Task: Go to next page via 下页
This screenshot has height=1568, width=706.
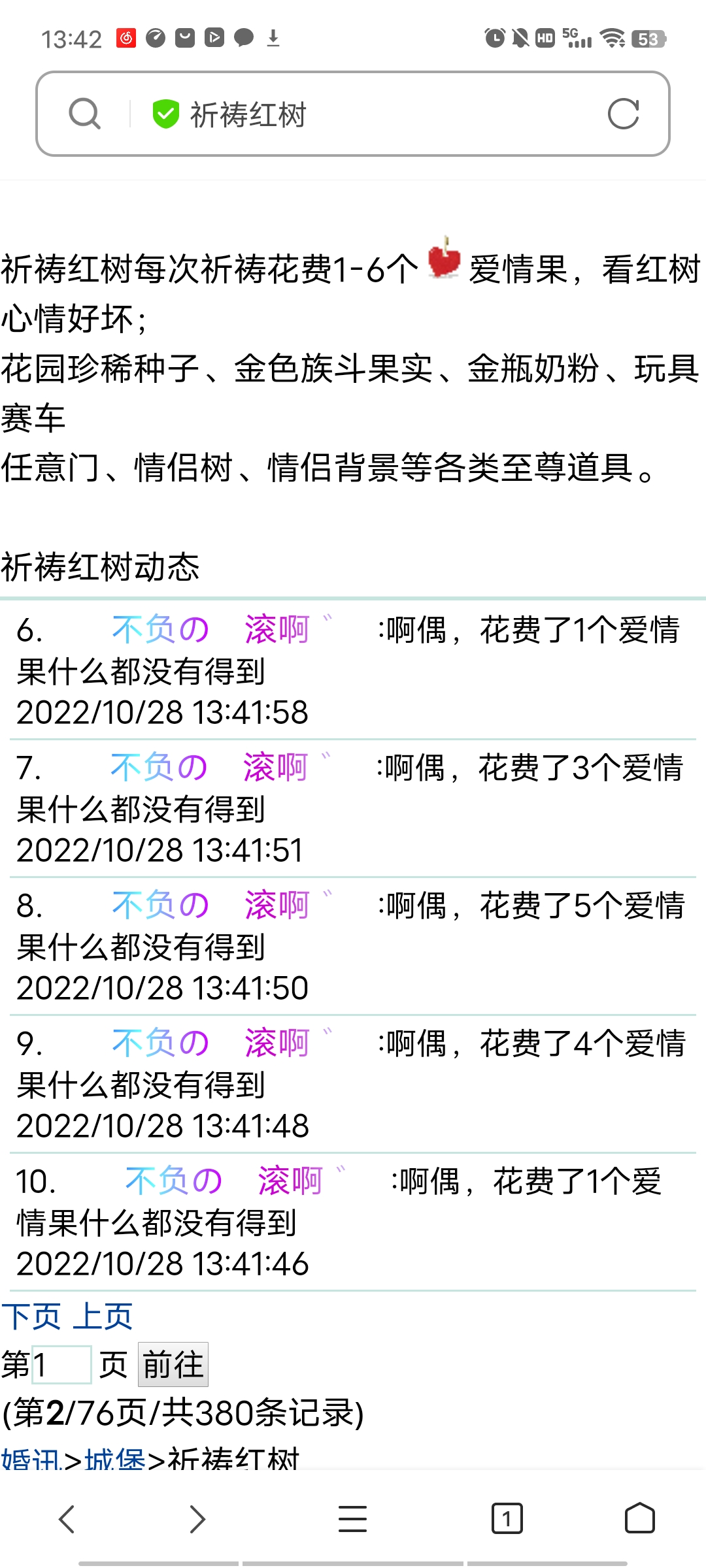Action: [x=31, y=1316]
